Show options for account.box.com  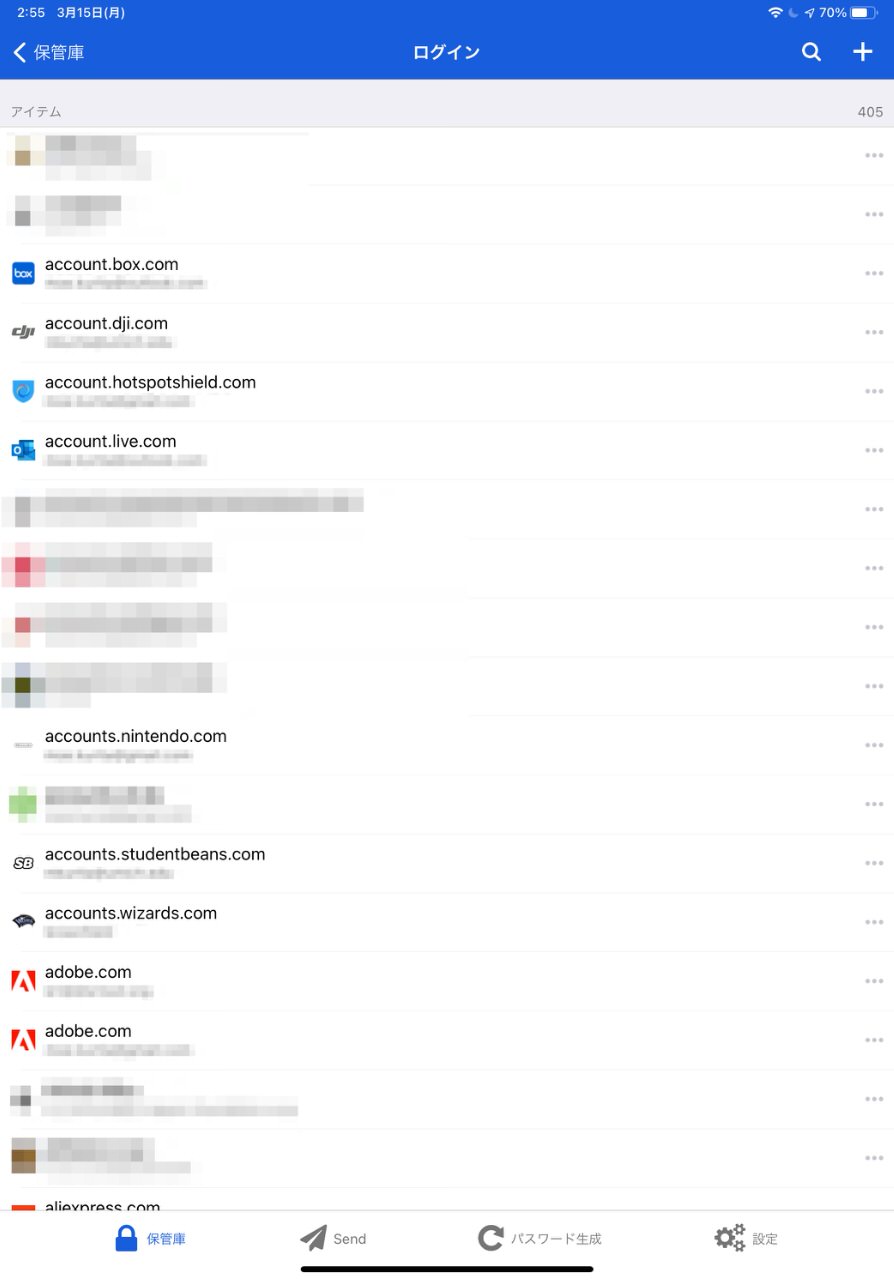[x=873, y=273]
